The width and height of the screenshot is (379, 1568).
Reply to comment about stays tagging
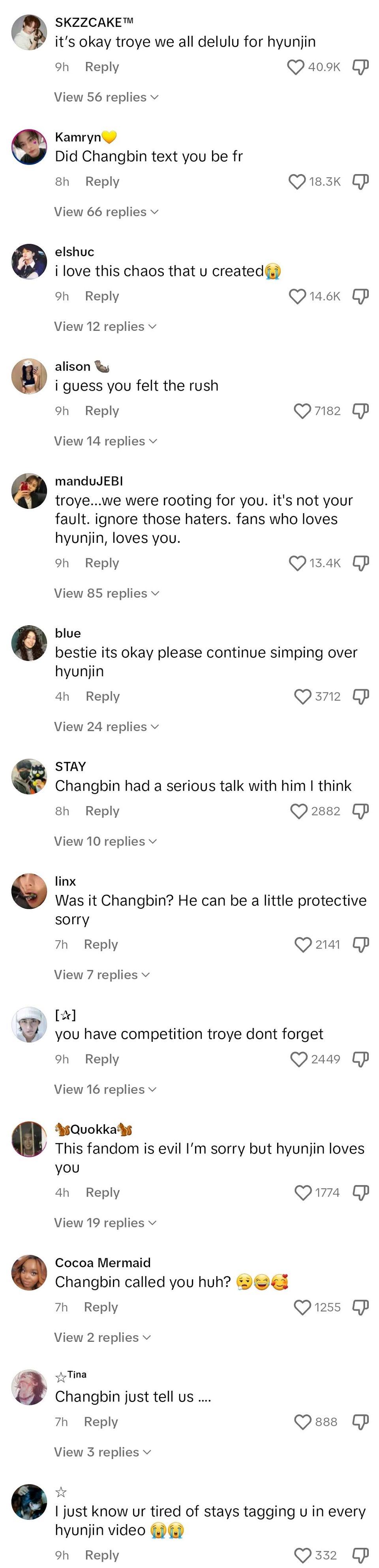[102, 1555]
